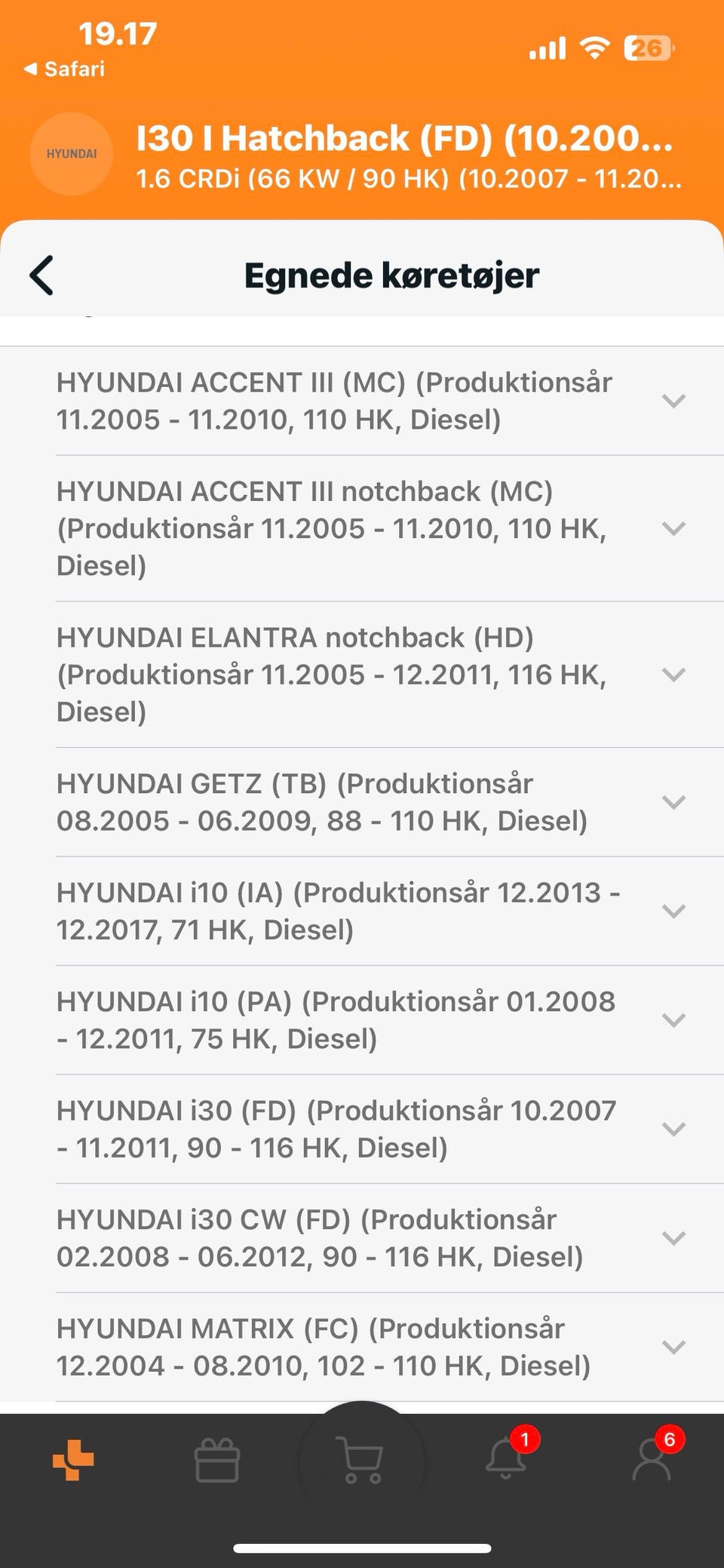724x1568 pixels.
Task: Expand HYUNDAI i10 (IA) entry
Action: (673, 911)
